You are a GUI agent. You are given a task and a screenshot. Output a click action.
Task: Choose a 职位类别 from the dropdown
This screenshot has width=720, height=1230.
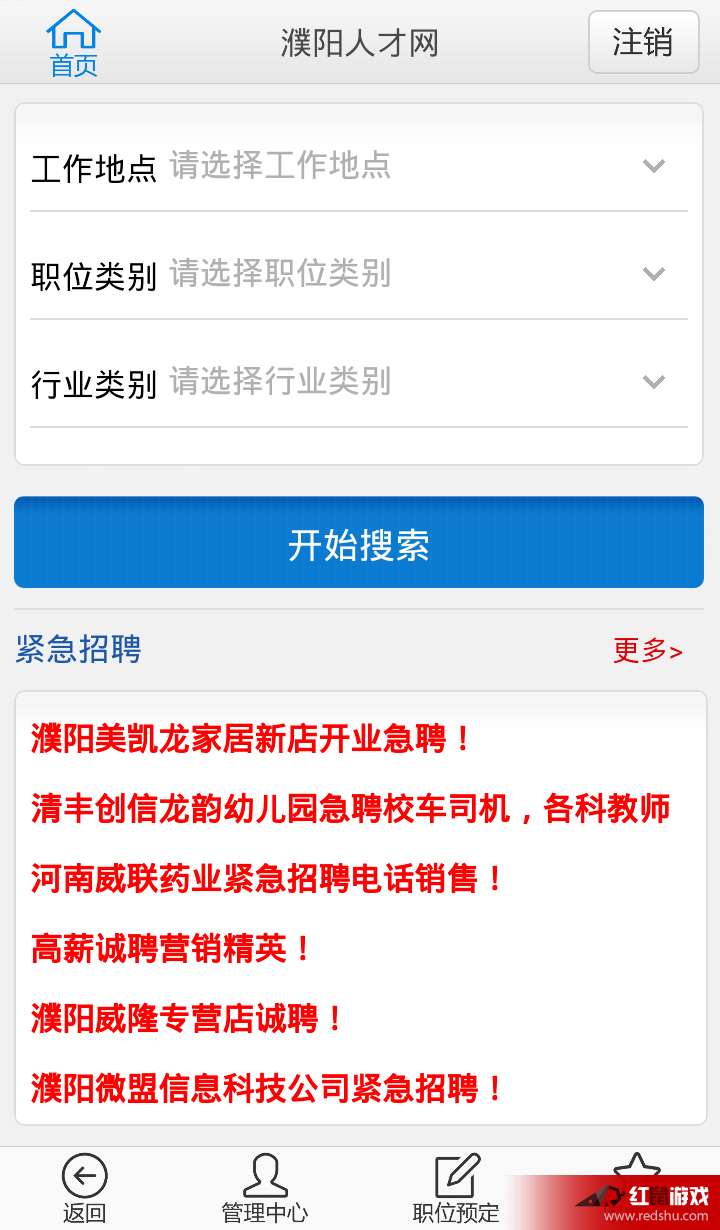359,274
